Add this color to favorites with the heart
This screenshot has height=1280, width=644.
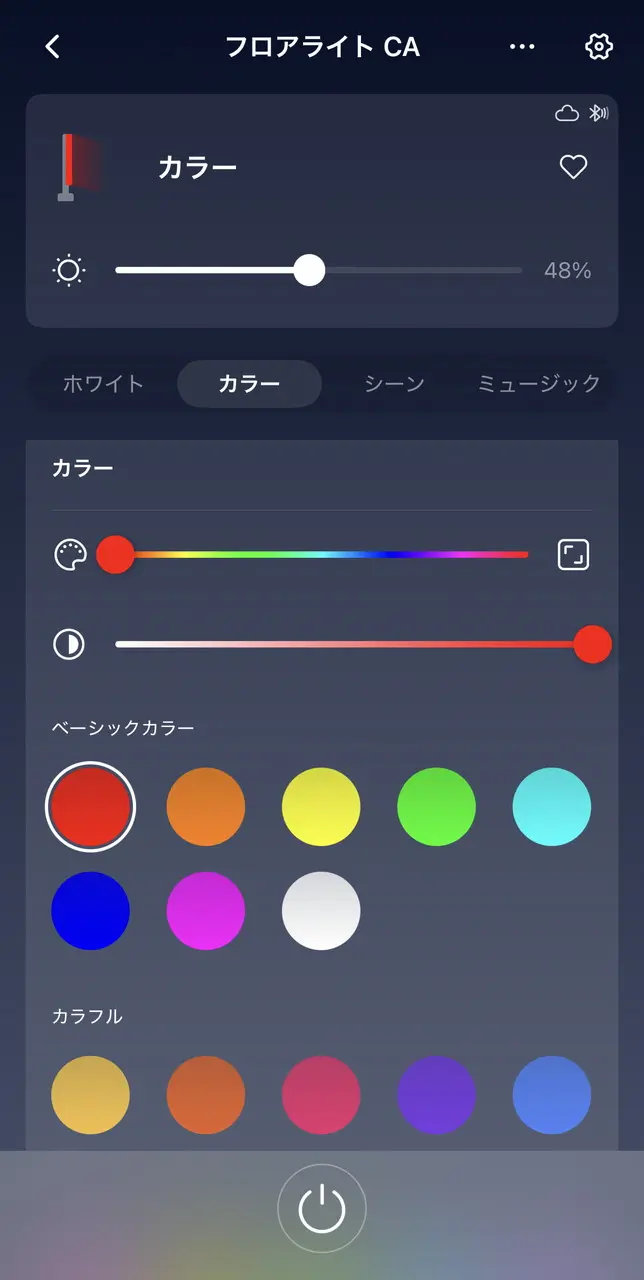(573, 167)
